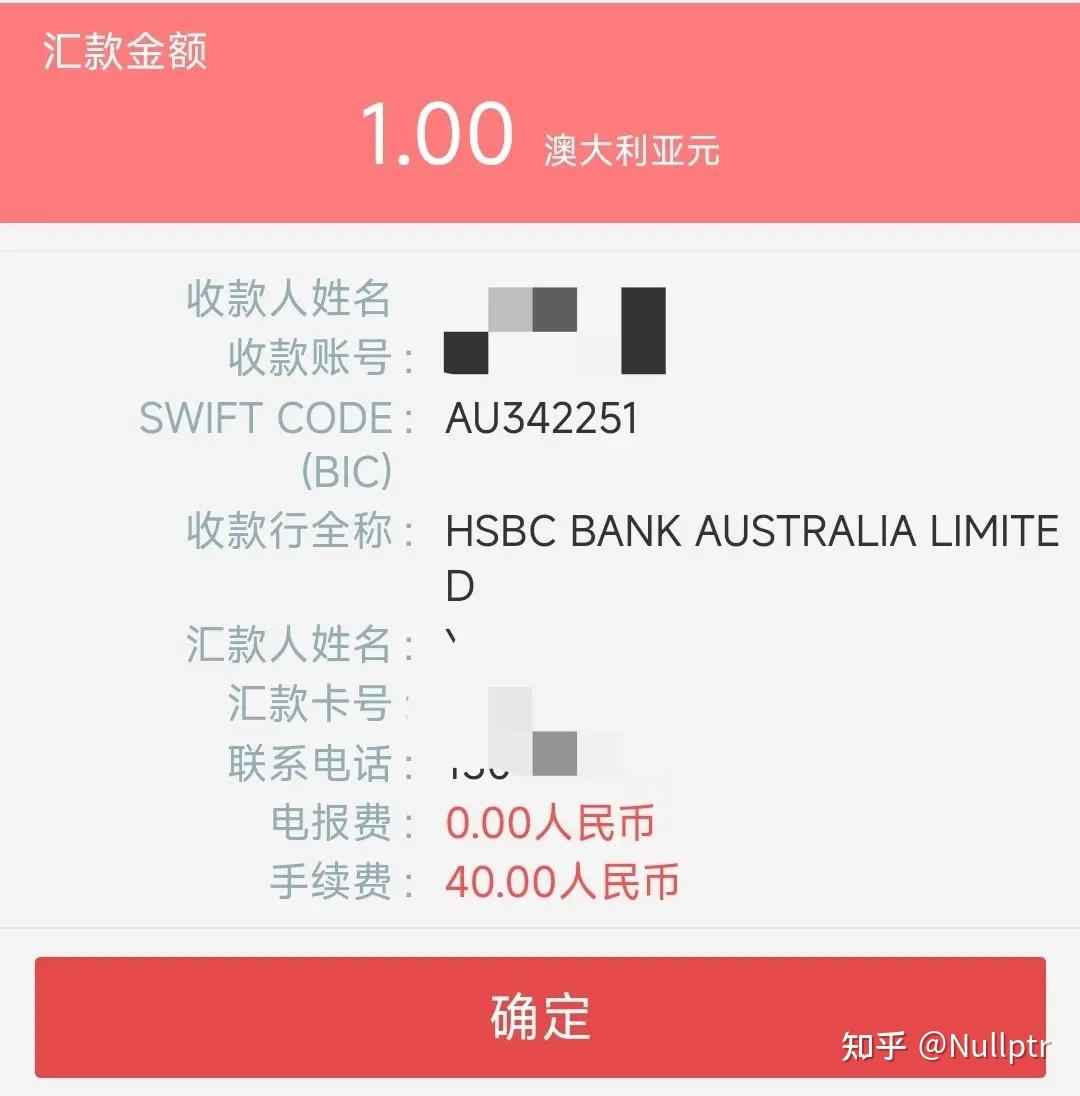The image size is (1080, 1096).
Task: Click the 知乎 @Nullptr watermark
Action: tap(960, 1045)
